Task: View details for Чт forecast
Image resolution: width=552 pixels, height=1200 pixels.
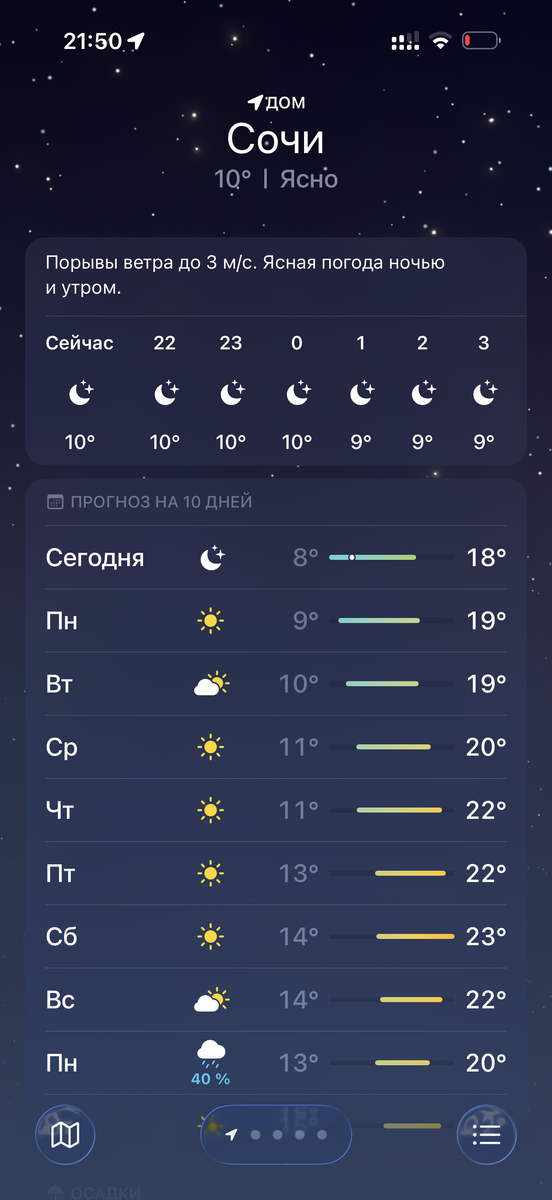Action: point(276,810)
